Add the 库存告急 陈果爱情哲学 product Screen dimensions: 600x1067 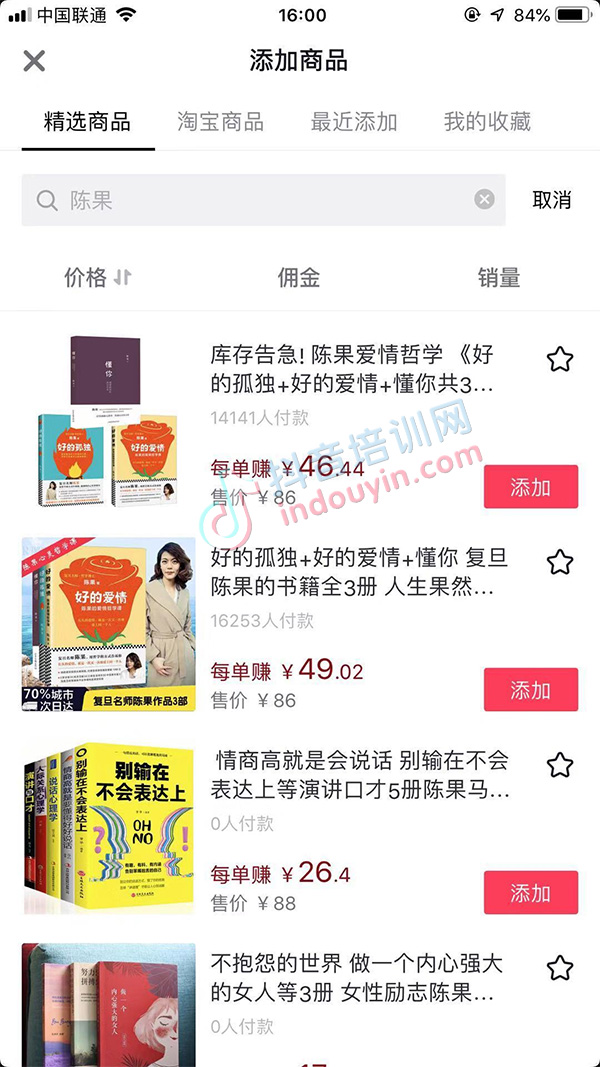point(530,487)
